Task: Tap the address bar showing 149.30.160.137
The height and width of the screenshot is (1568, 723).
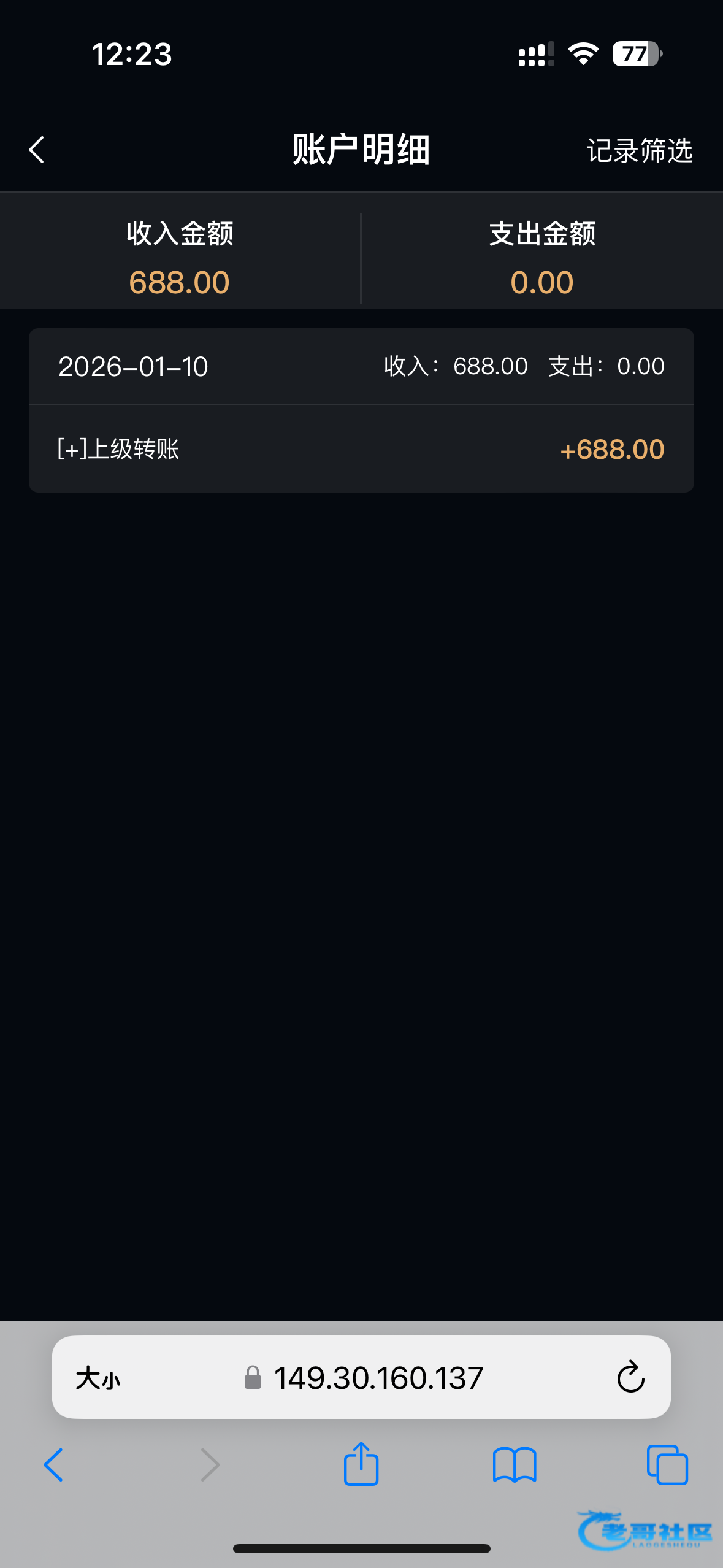Action: point(377,1378)
